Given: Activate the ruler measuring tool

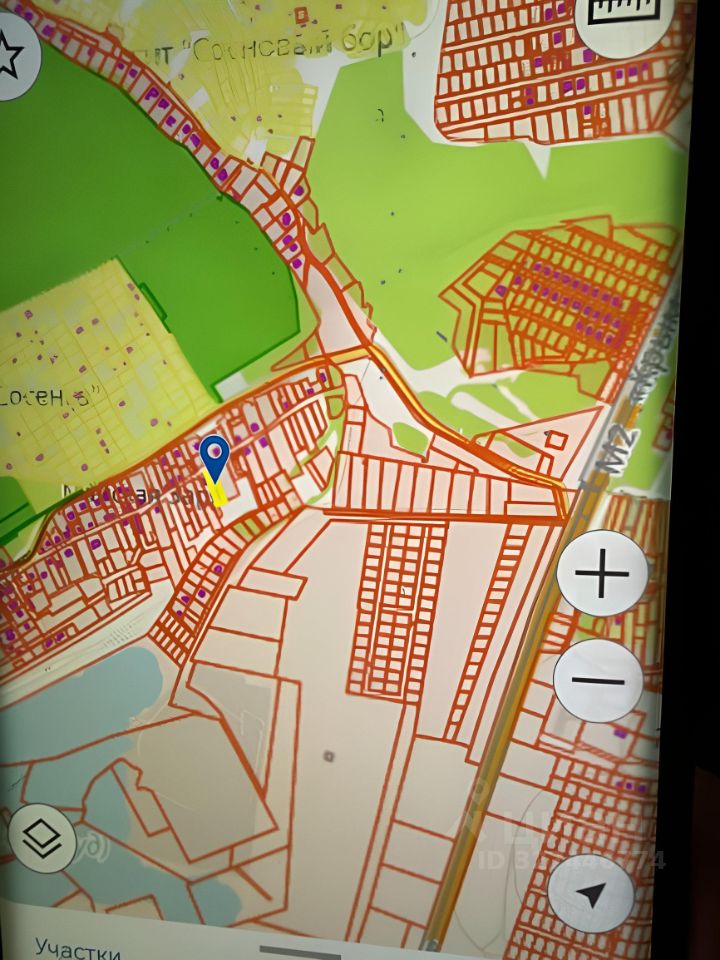Looking at the screenshot, I should (620, 16).
